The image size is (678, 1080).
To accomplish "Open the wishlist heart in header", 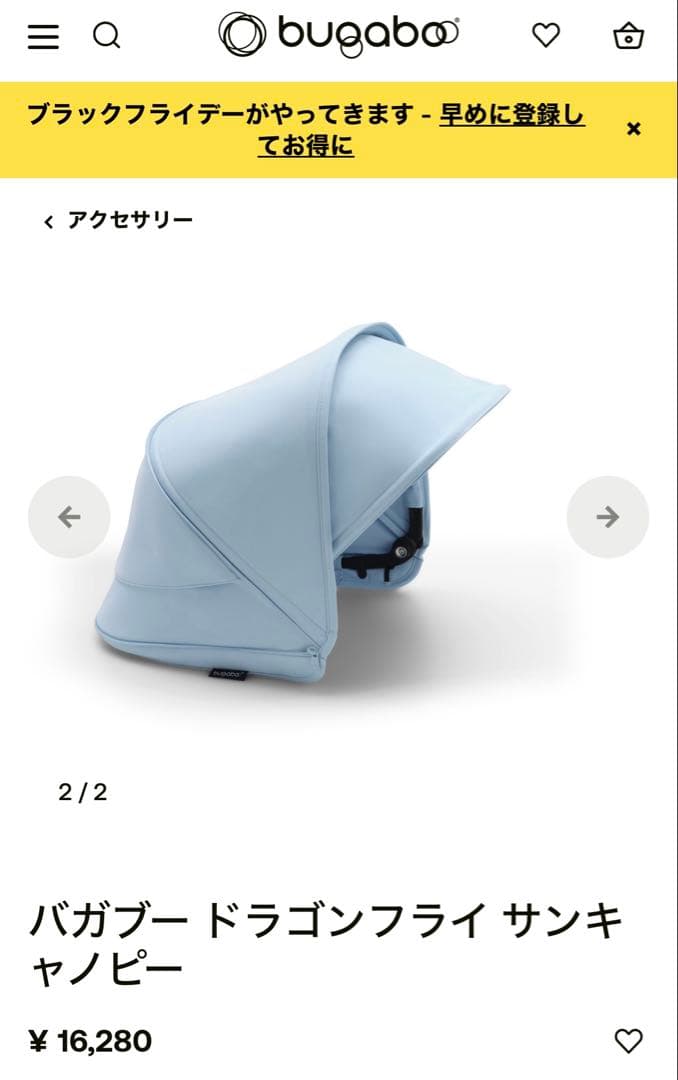I will [546, 36].
